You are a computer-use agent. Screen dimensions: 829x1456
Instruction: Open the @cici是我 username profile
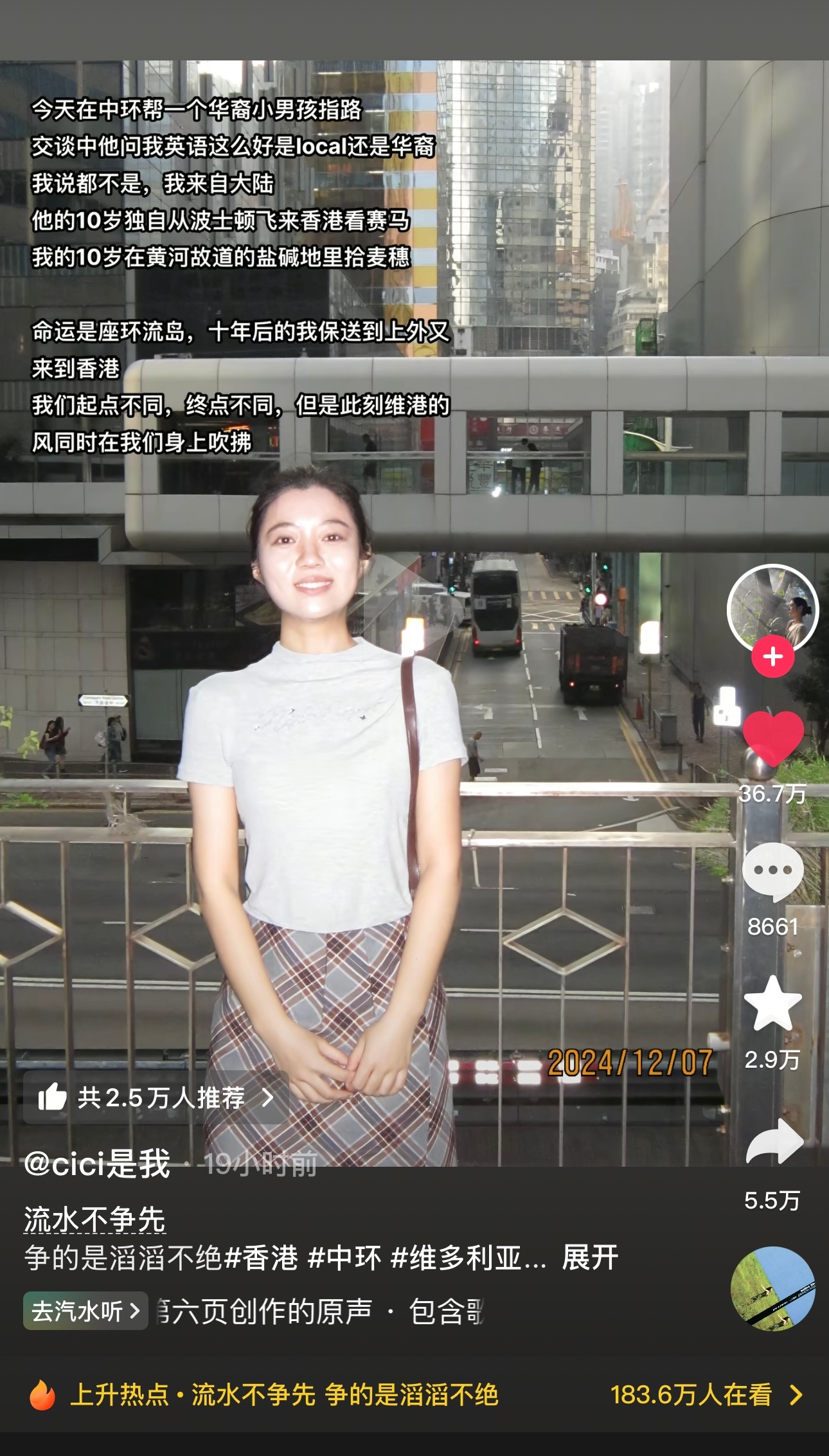(98, 1164)
